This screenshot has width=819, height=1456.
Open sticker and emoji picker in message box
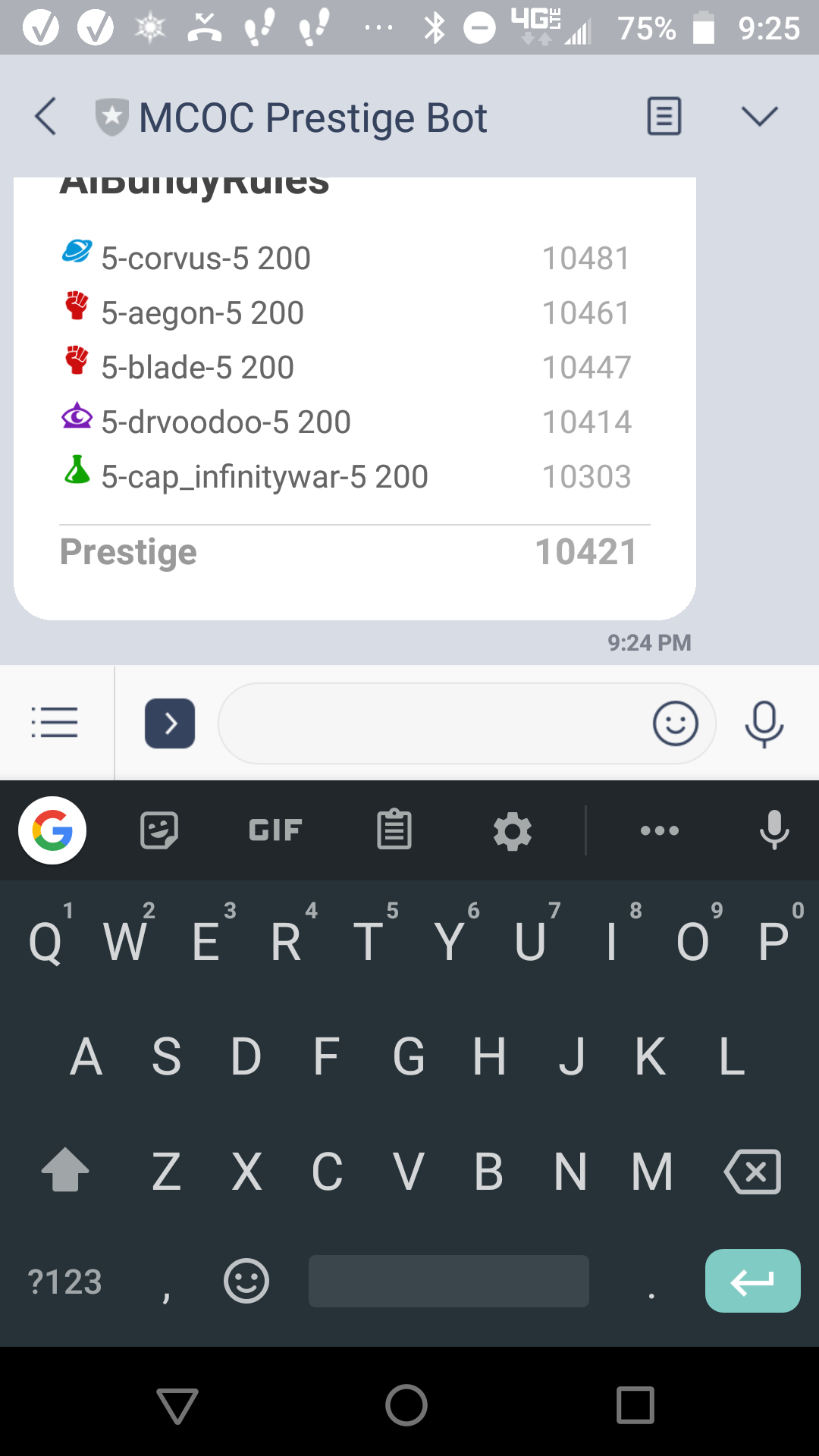(675, 723)
